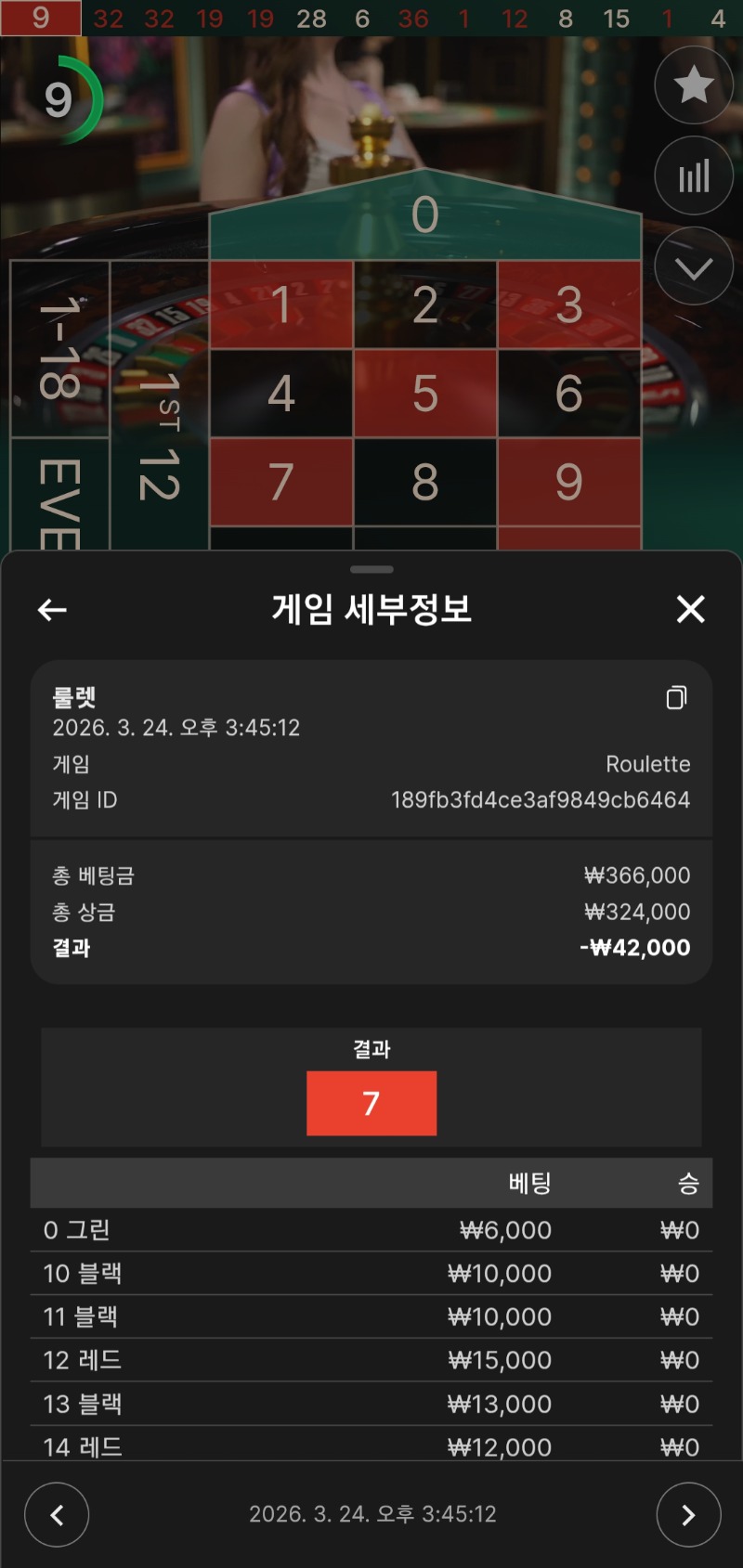Select number 3 on the betting grid

pos(568,305)
